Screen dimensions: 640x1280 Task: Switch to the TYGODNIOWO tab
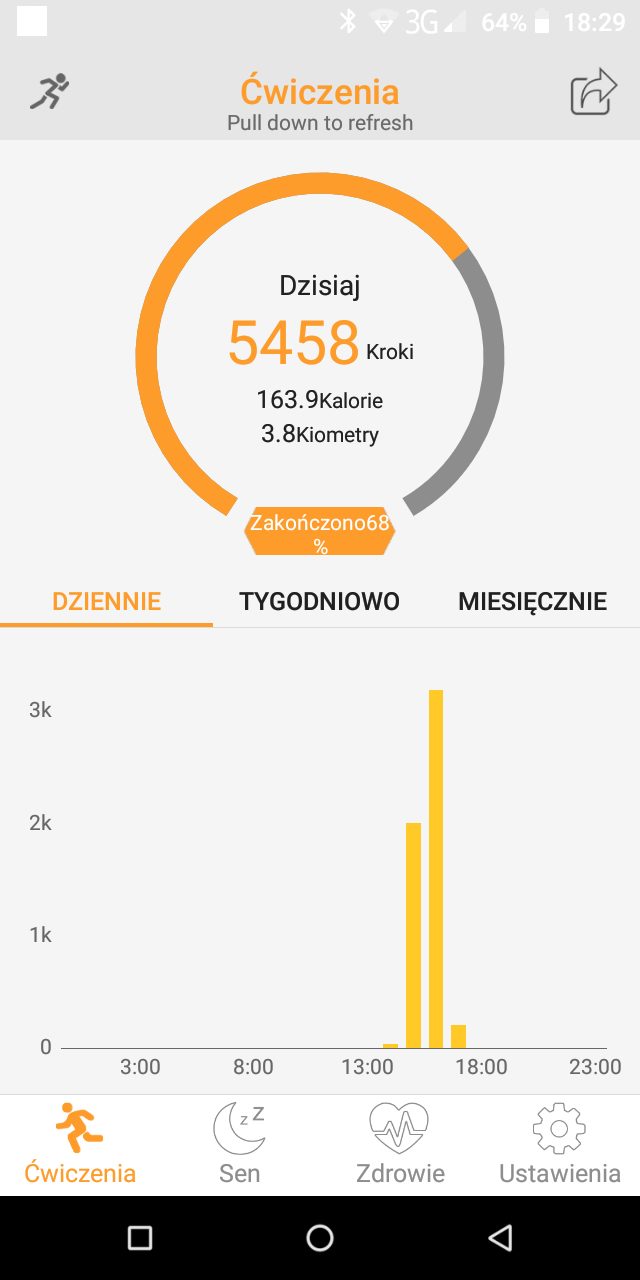(x=319, y=601)
